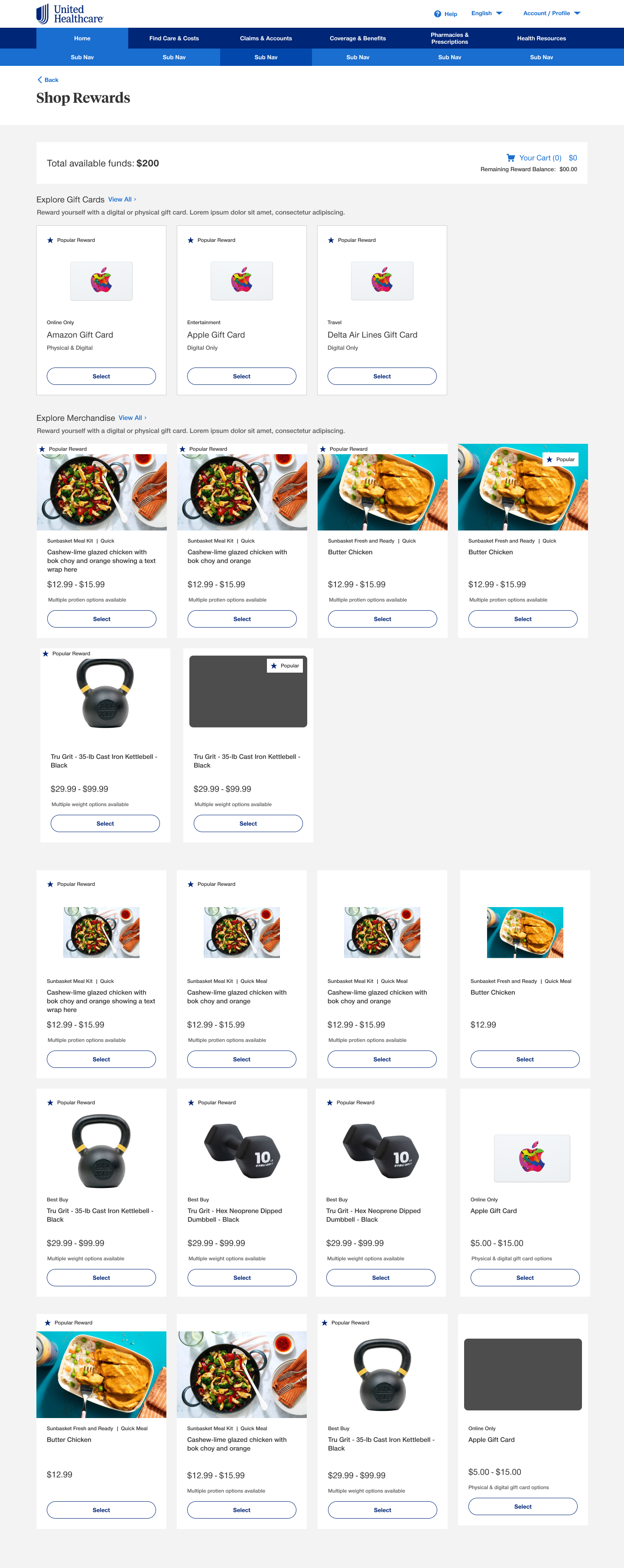This screenshot has height=1568, width=624.
Task: Open Pharmacies & Prescriptions
Action: pos(450,38)
